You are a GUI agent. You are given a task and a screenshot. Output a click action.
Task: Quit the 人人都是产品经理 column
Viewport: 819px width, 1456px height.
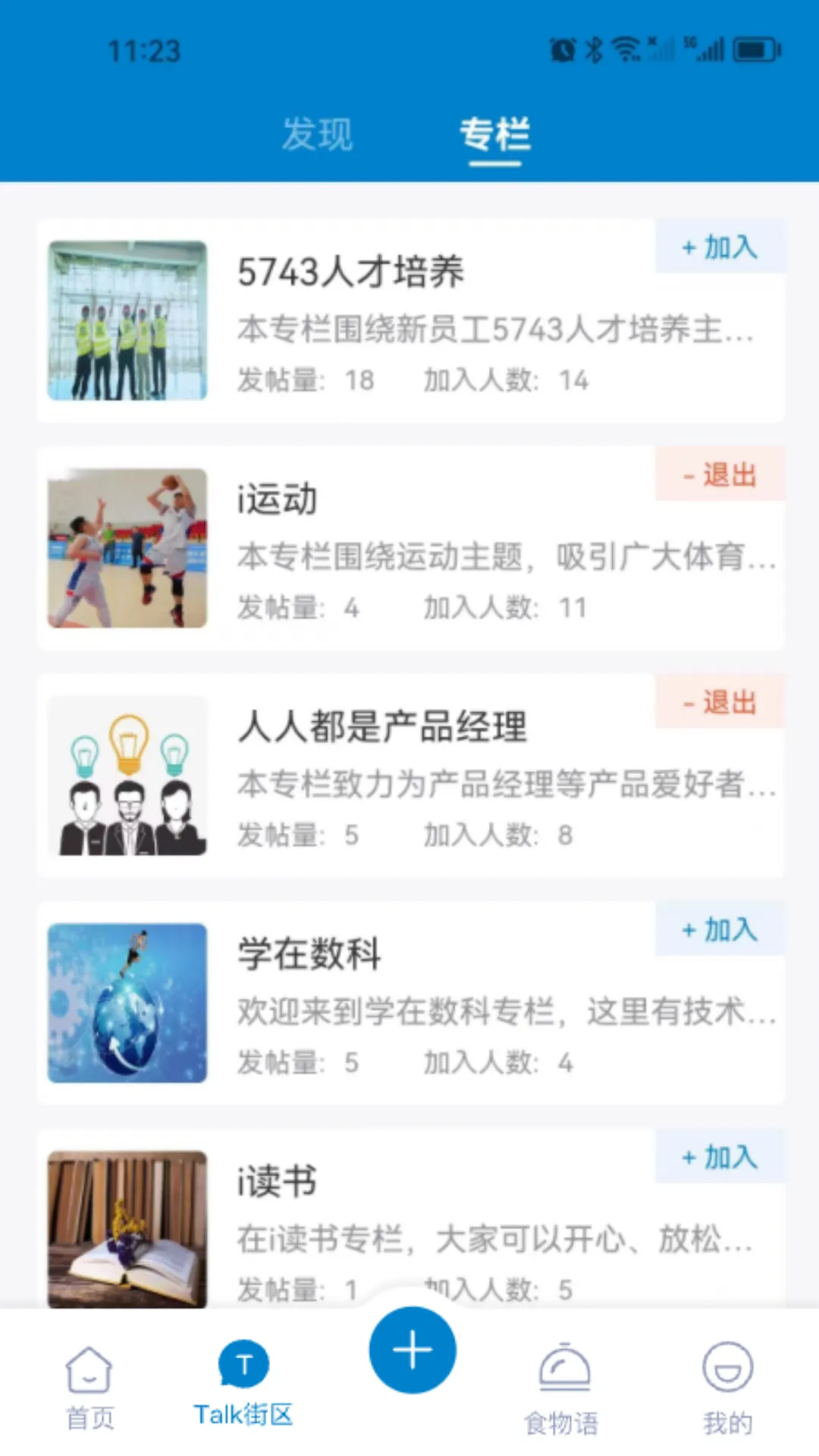tap(719, 702)
